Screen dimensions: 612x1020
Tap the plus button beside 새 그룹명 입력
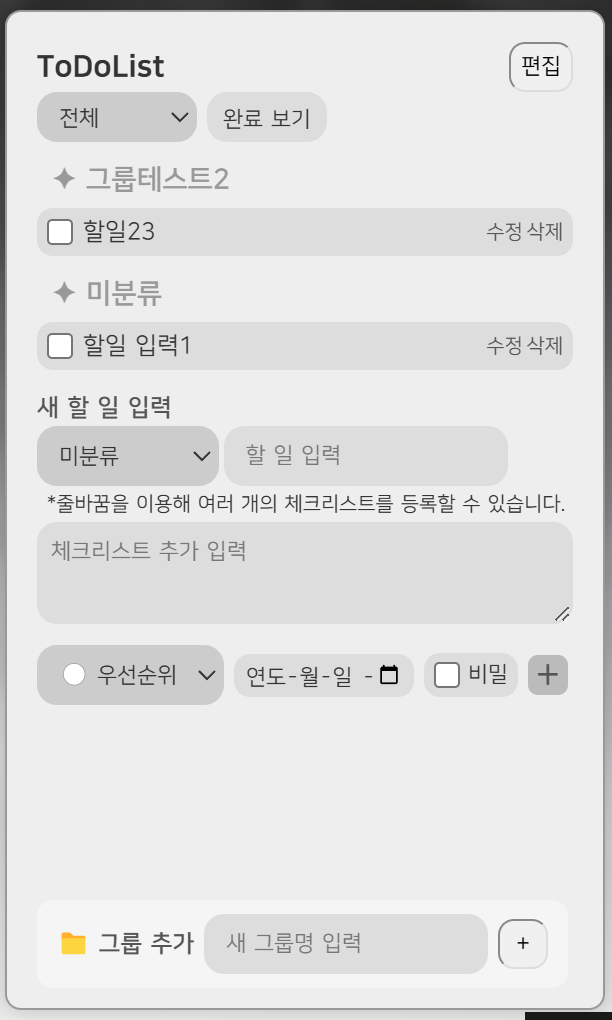522,943
